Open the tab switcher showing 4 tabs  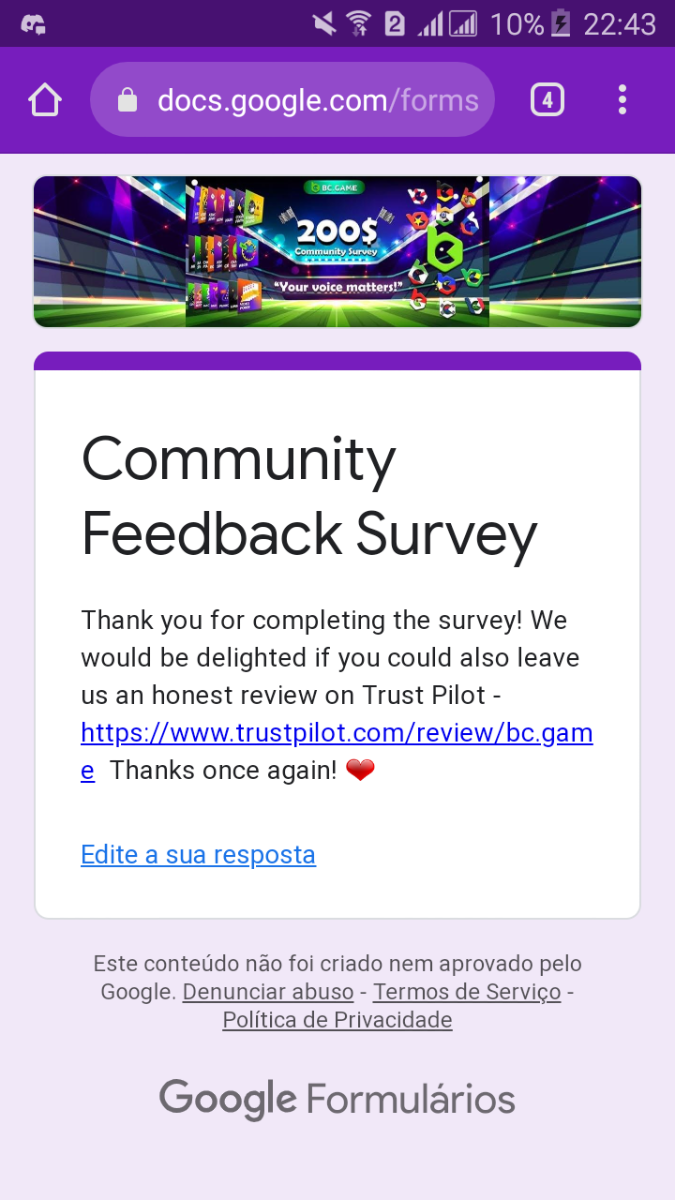[x=547, y=100]
